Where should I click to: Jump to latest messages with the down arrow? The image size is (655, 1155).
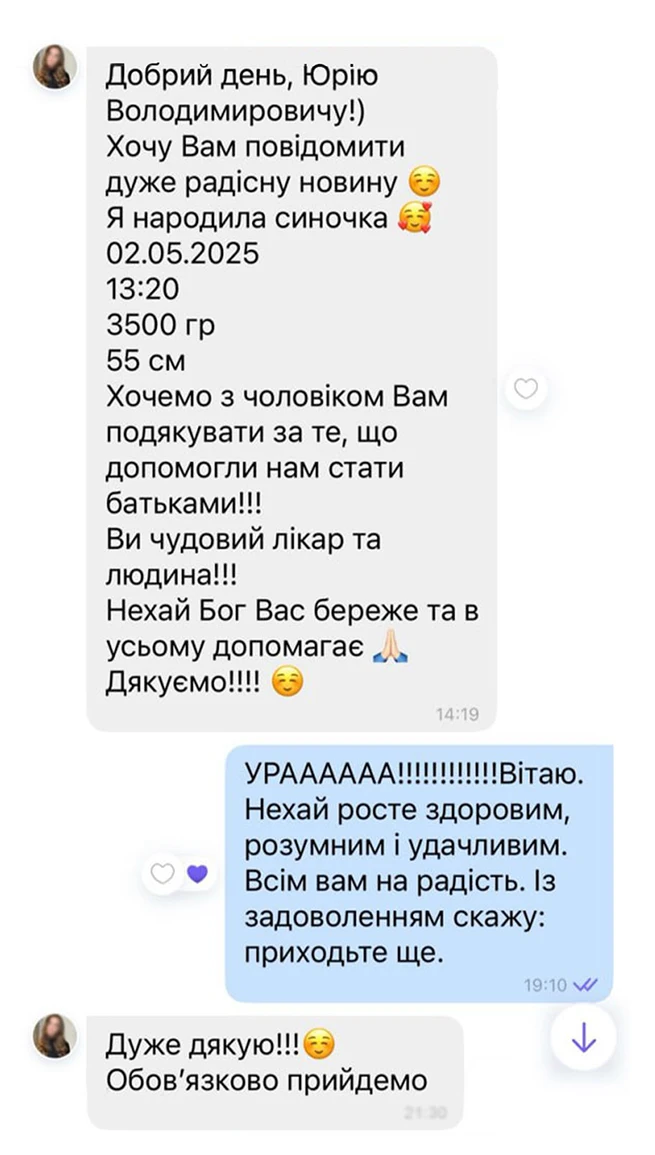(x=584, y=1038)
